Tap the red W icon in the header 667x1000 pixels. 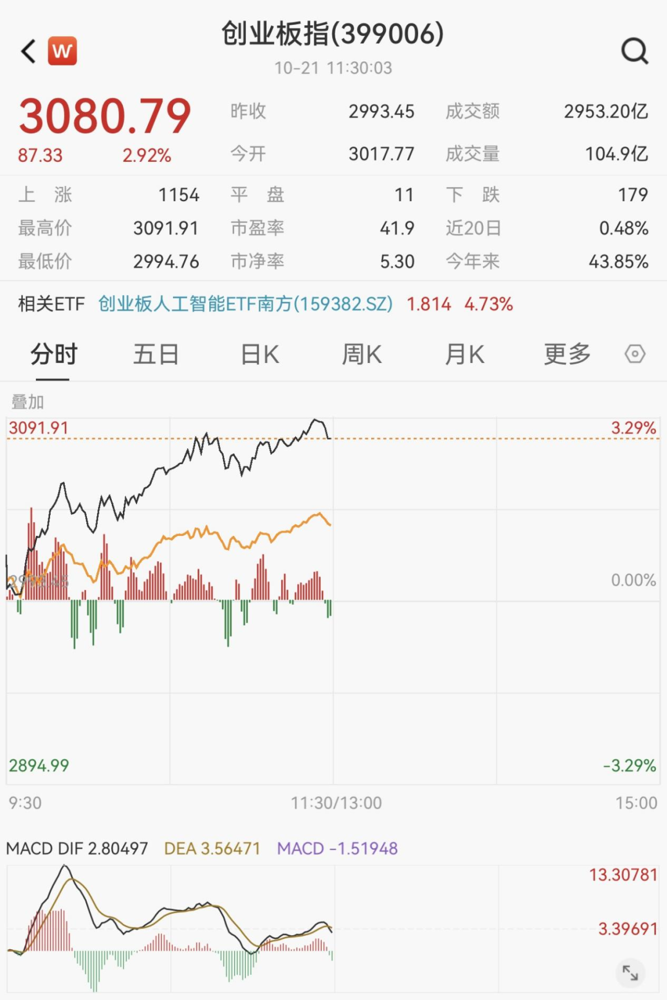(x=62, y=50)
